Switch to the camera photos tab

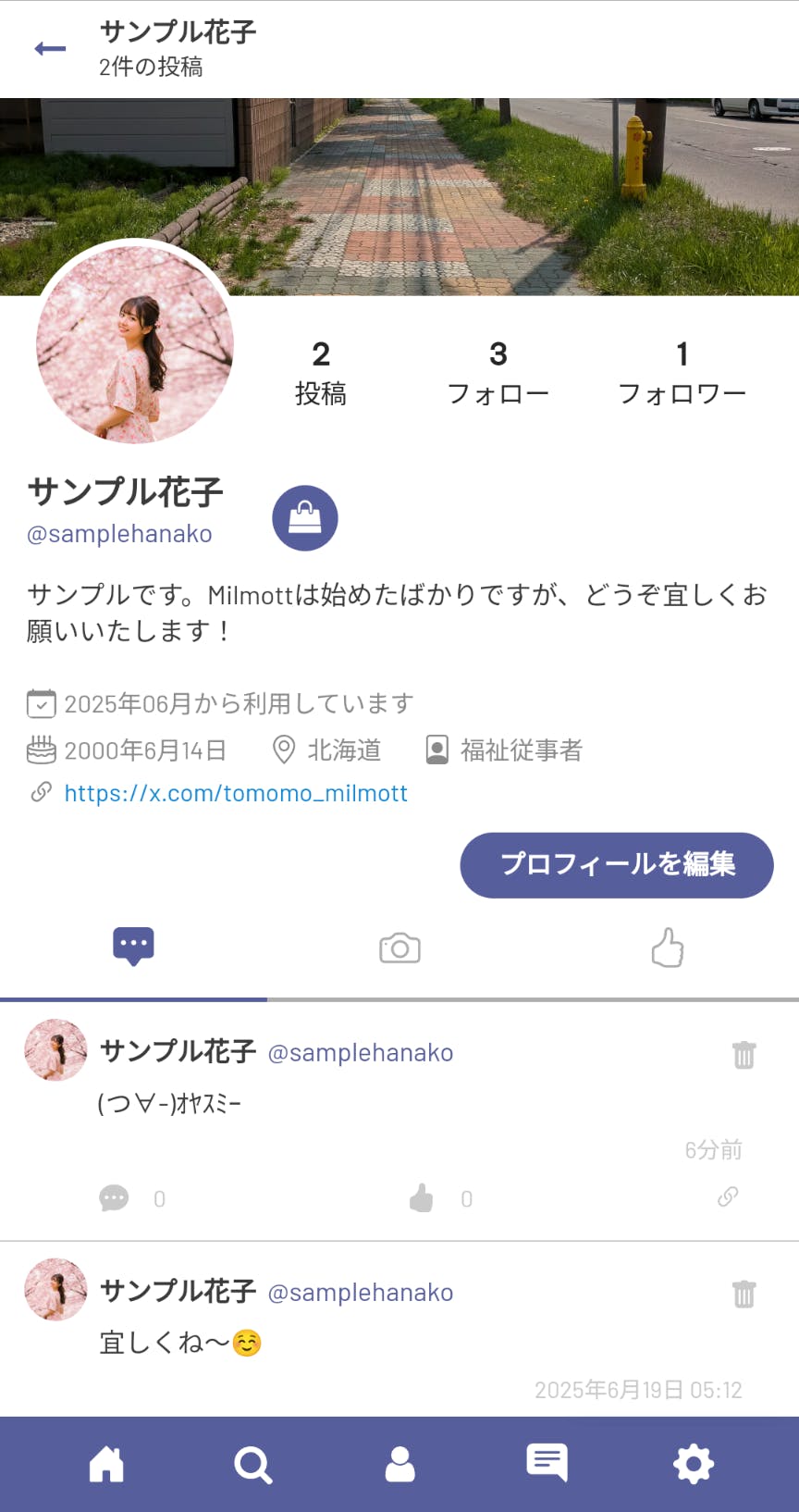399,948
